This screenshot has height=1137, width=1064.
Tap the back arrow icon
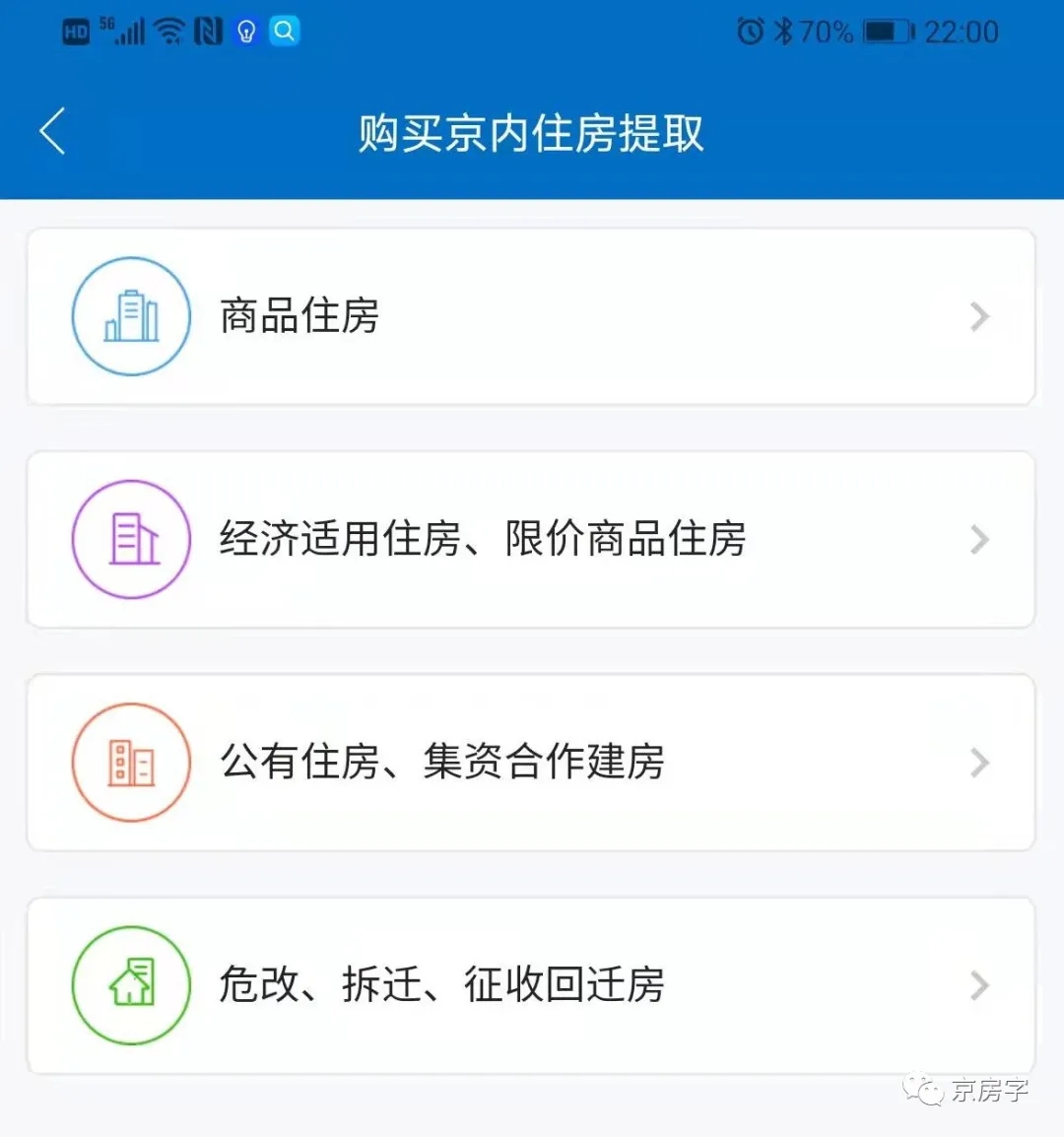tap(51, 131)
